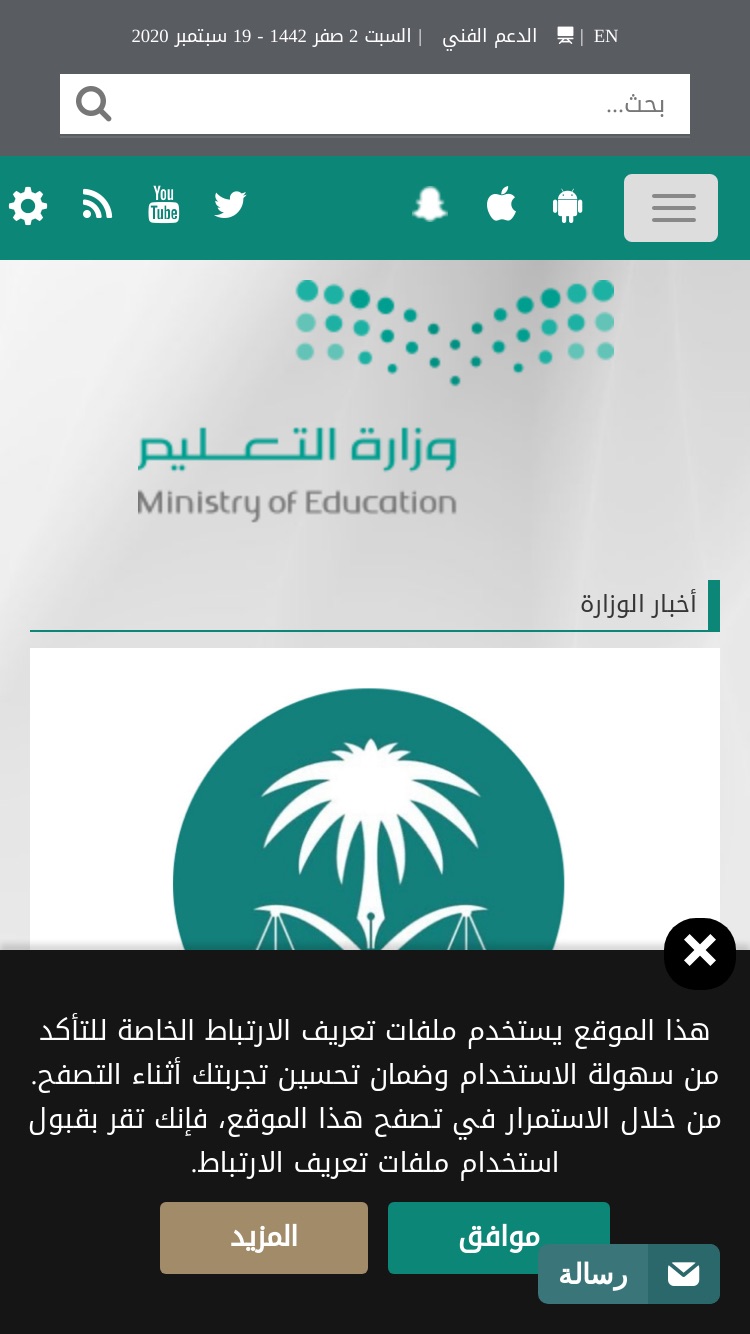The image size is (750, 1334).
Task: Tap المزيد for more cookie info
Action: (x=264, y=1237)
